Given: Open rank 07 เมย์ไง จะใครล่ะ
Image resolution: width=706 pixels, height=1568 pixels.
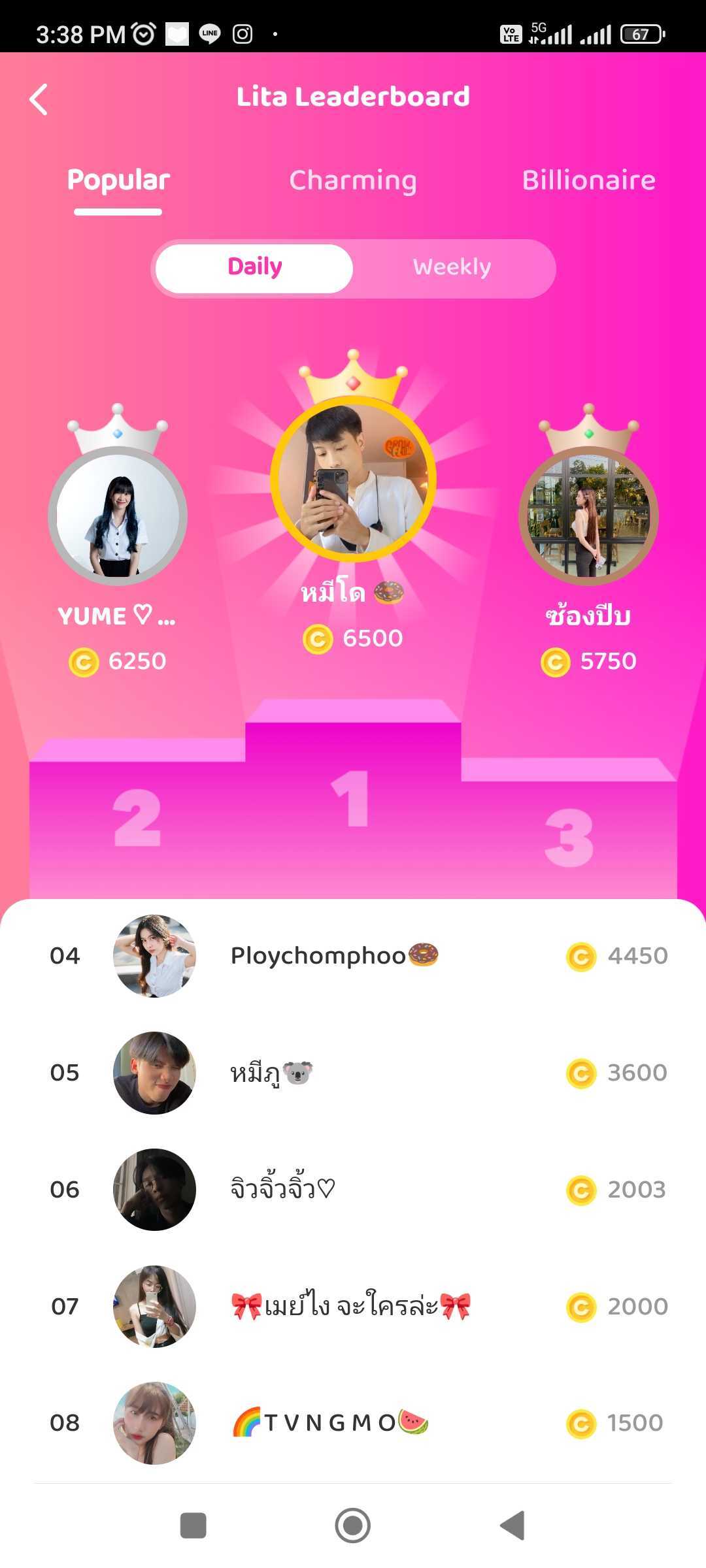Looking at the screenshot, I should (353, 1307).
